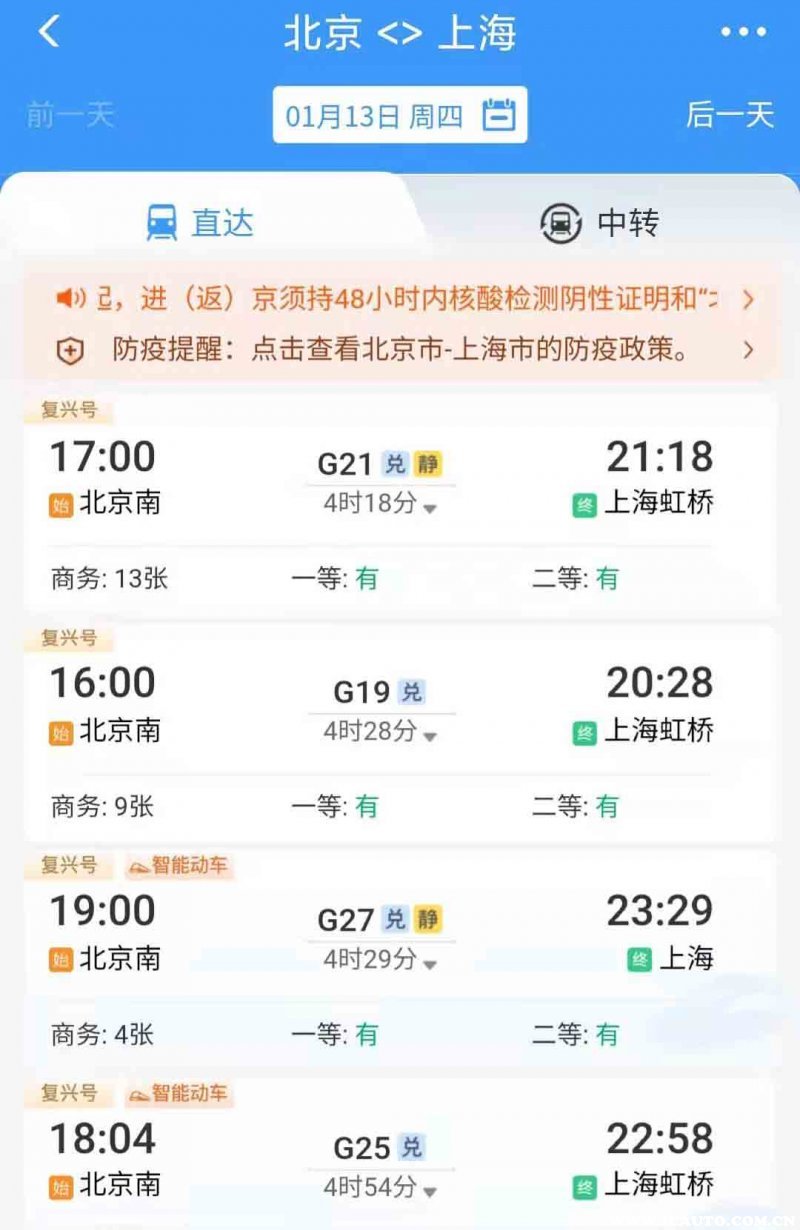The height and width of the screenshot is (1230, 800).
Task: Go back using the top arrow
Action: pos(49,32)
